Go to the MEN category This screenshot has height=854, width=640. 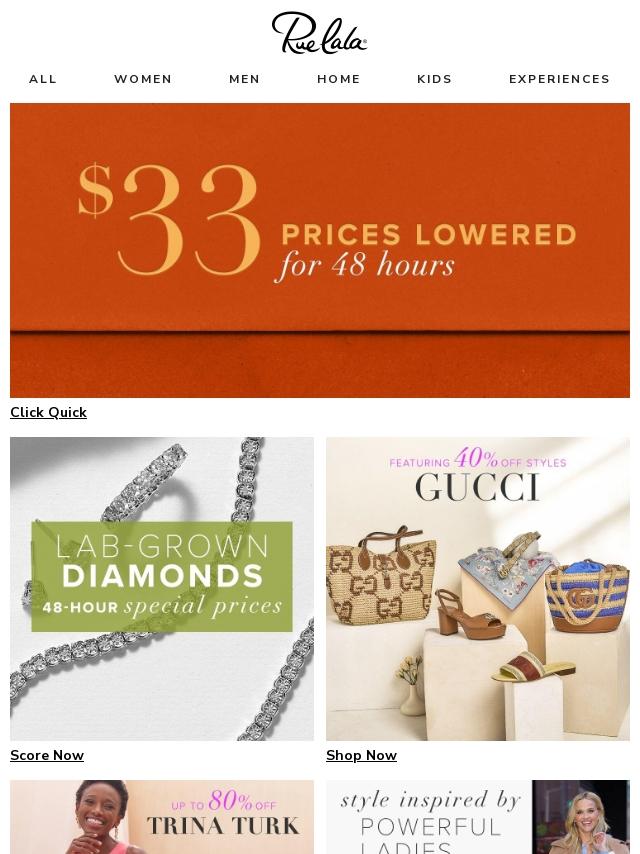(244, 79)
